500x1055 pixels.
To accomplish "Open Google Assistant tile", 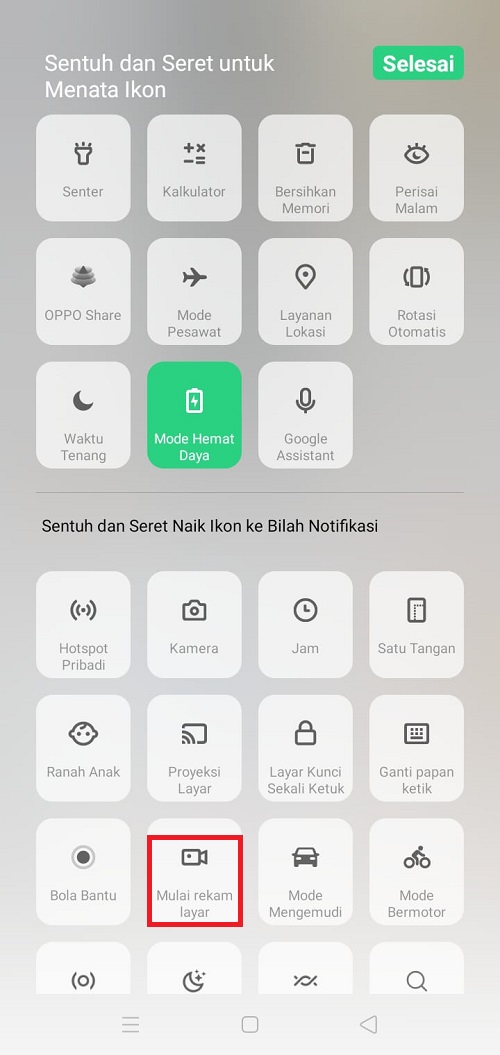I will coord(306,415).
